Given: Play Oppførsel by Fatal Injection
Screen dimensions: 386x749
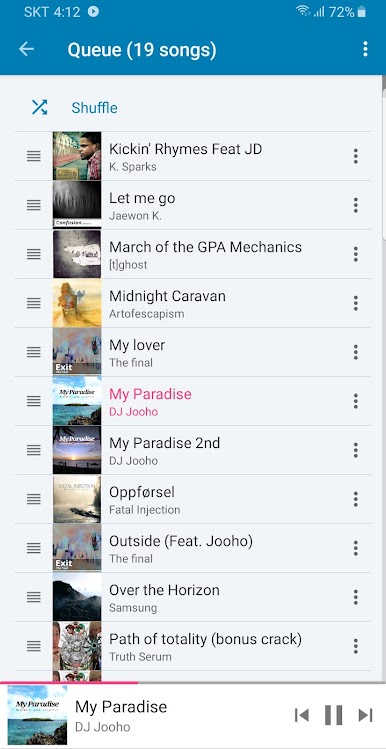Looking at the screenshot, I should [192, 499].
